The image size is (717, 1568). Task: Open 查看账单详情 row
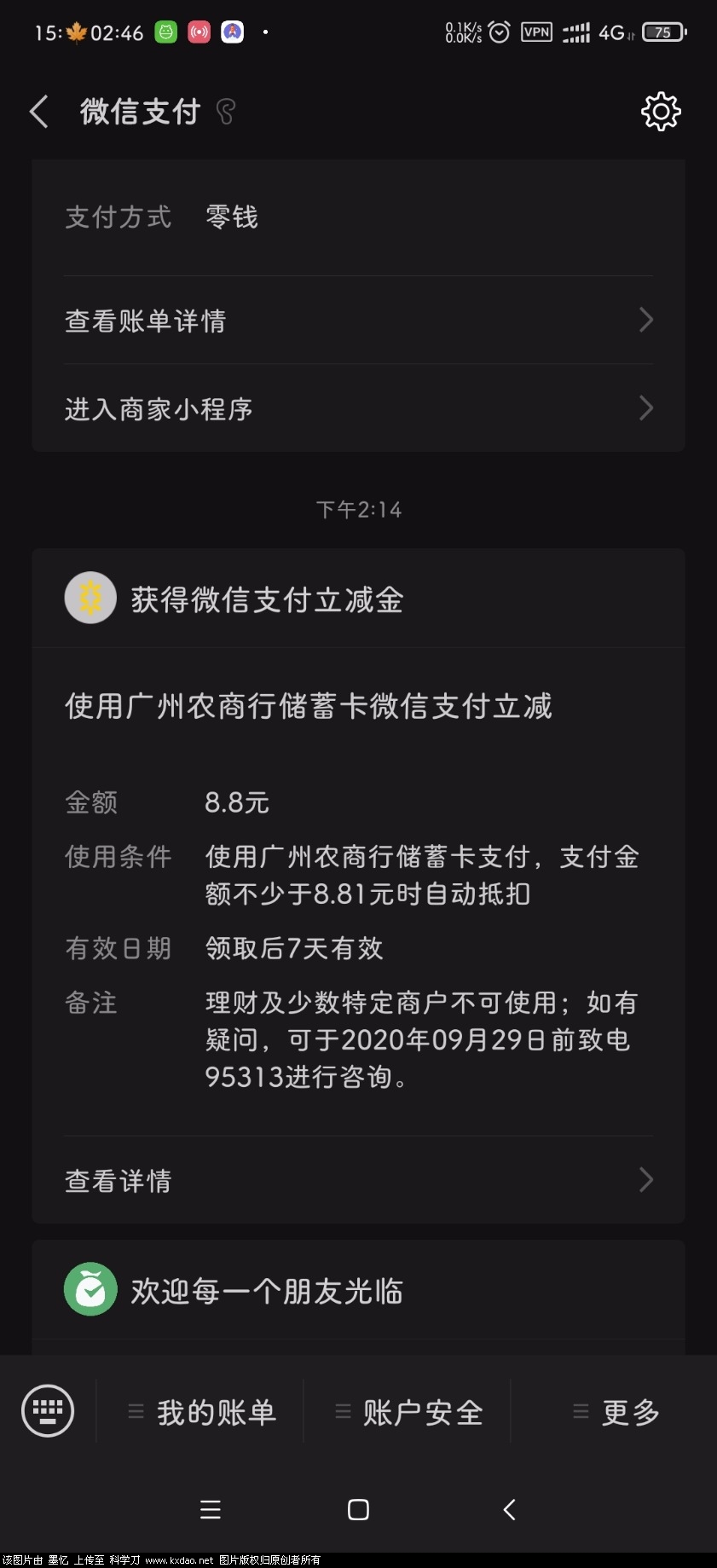pos(358,321)
